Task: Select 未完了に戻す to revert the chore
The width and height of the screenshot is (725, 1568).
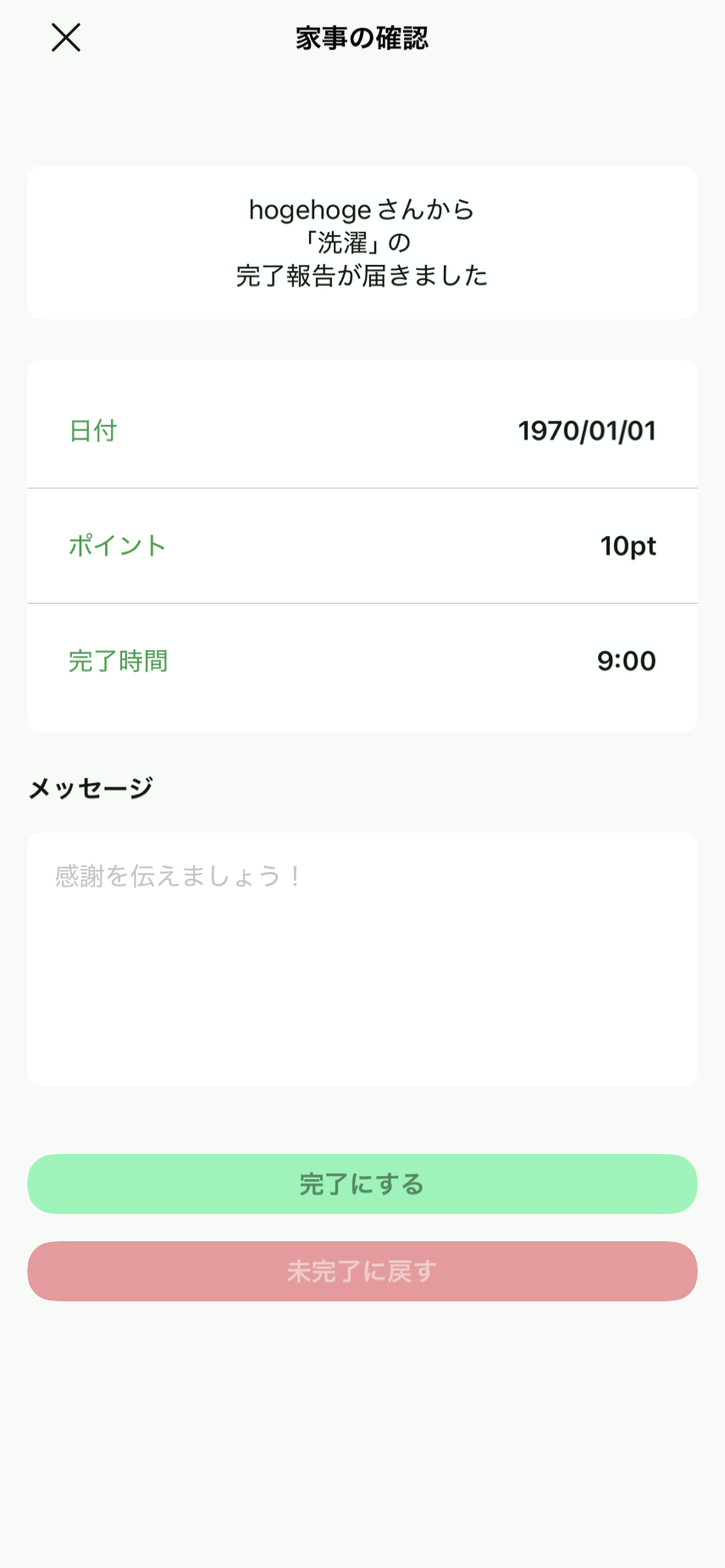Action: 362,1271
